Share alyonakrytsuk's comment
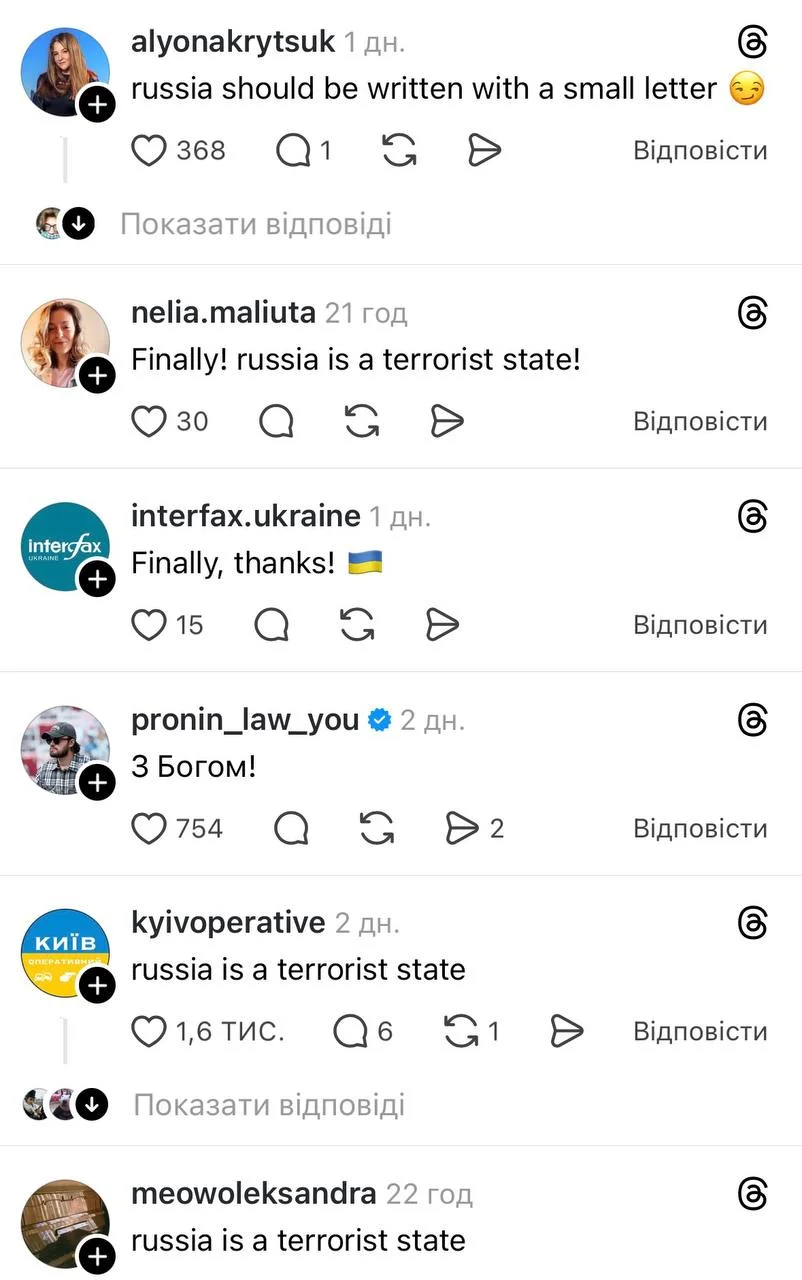 pos(484,151)
